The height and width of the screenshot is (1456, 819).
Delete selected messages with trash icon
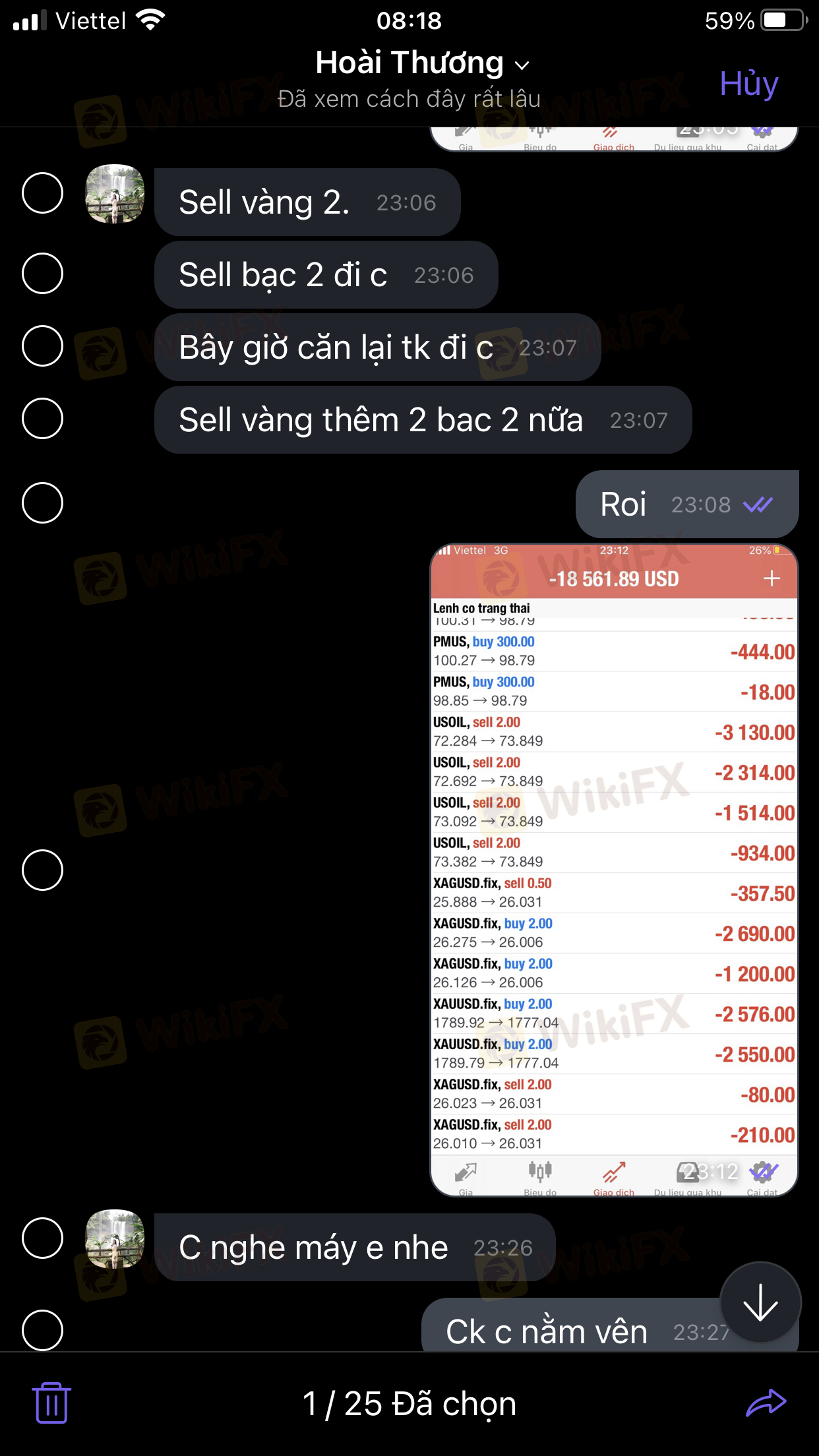pyautogui.click(x=51, y=1403)
